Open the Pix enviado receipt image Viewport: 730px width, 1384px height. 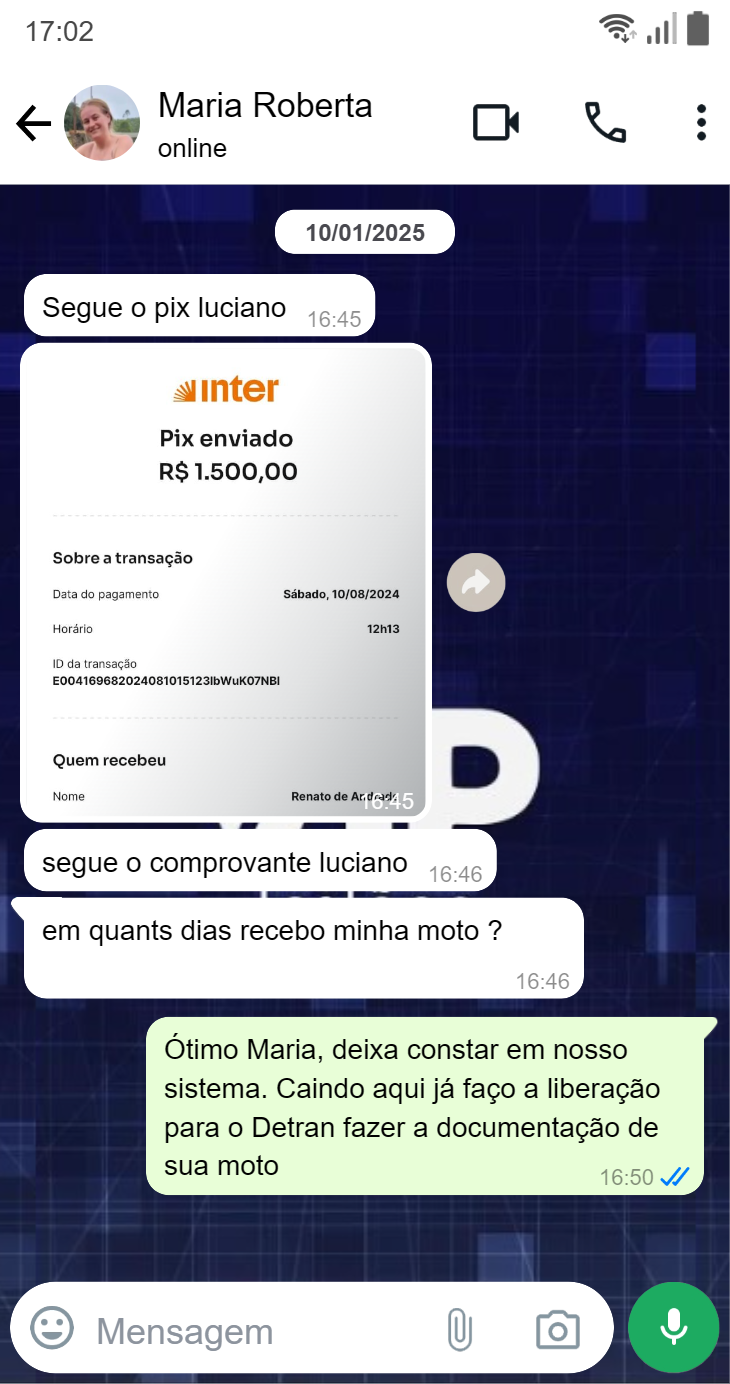(226, 582)
